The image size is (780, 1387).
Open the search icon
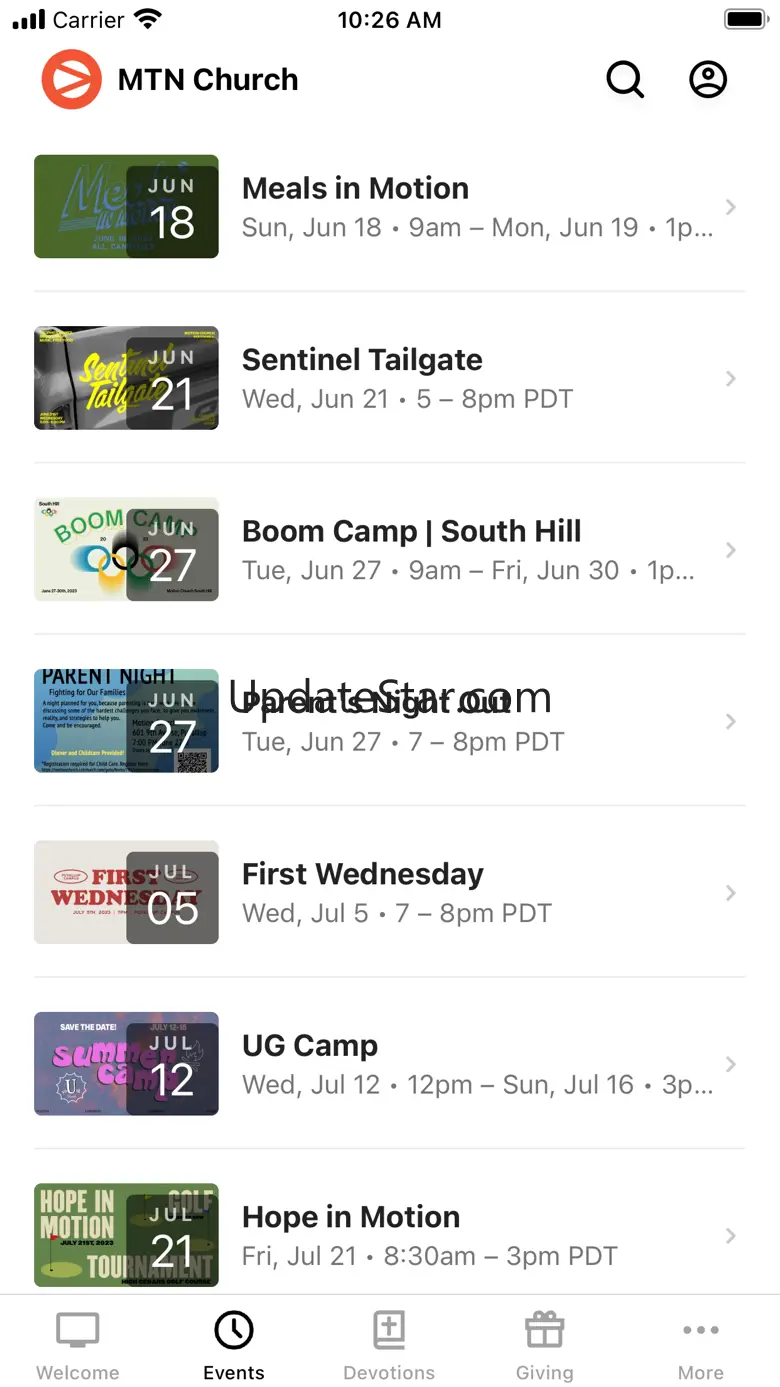625,79
